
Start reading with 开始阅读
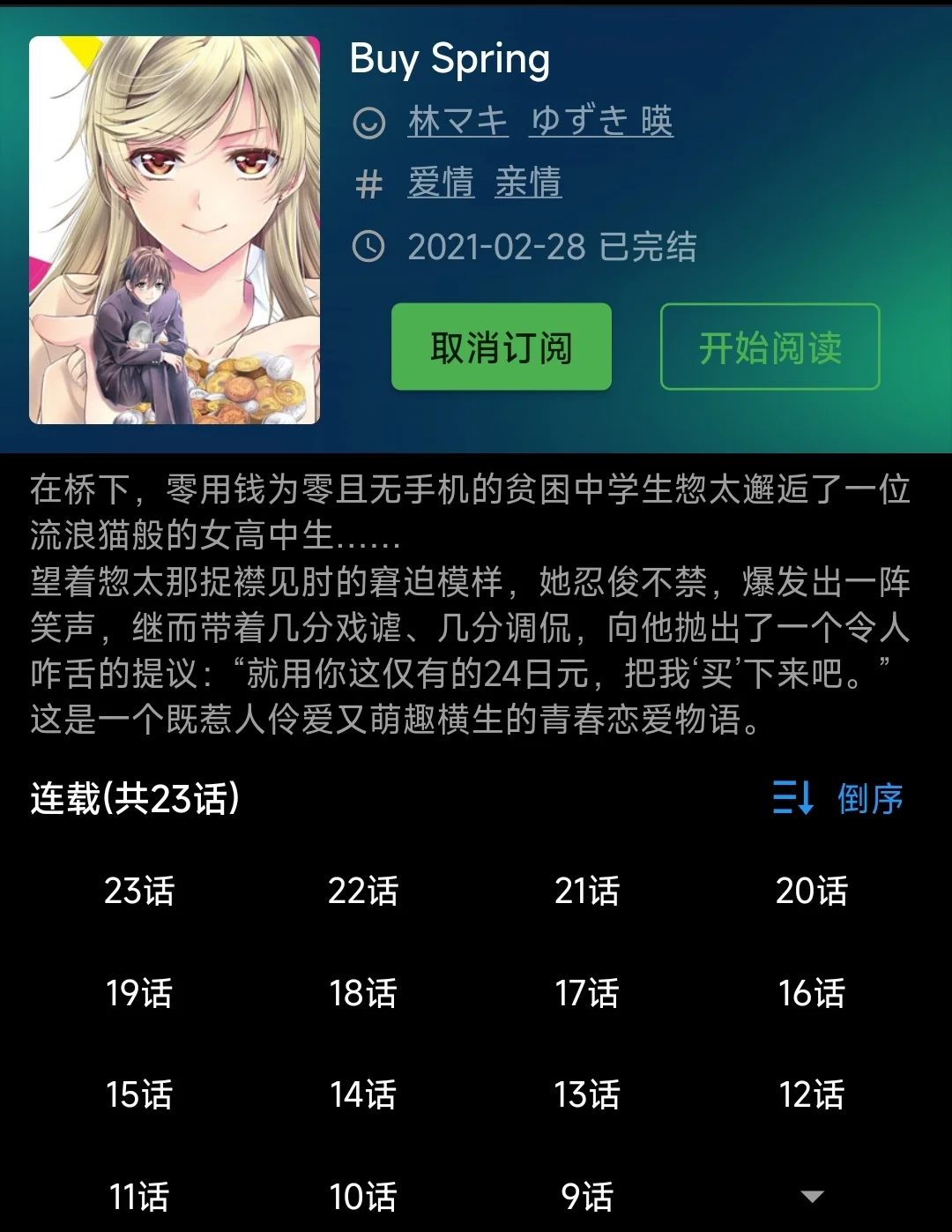(x=770, y=347)
